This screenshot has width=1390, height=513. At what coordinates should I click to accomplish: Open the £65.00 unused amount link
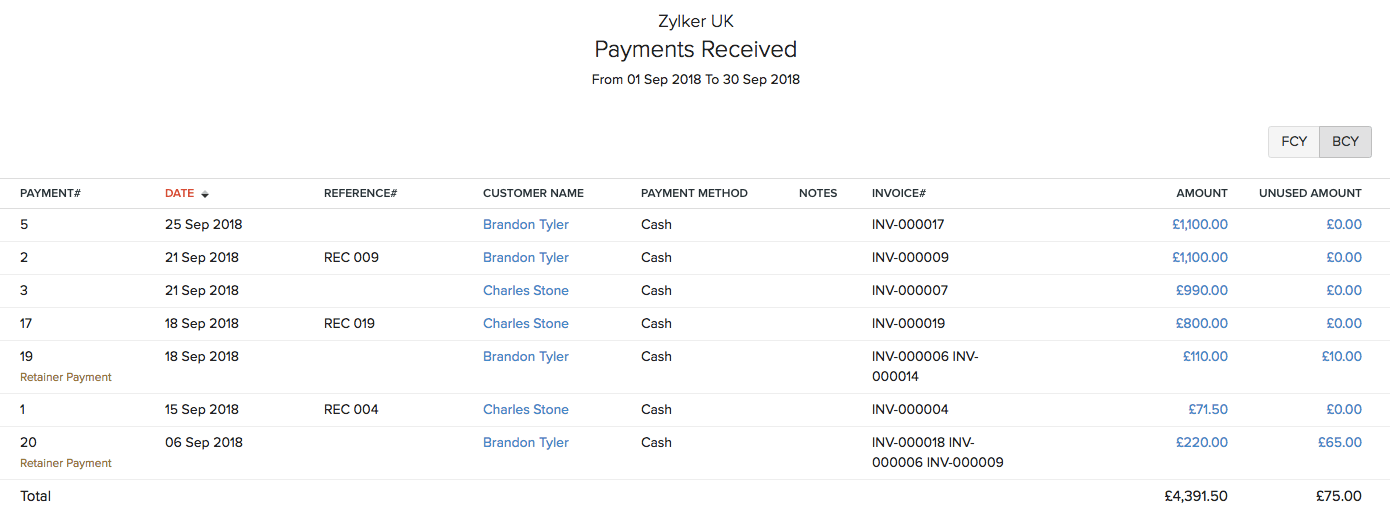[1340, 443]
